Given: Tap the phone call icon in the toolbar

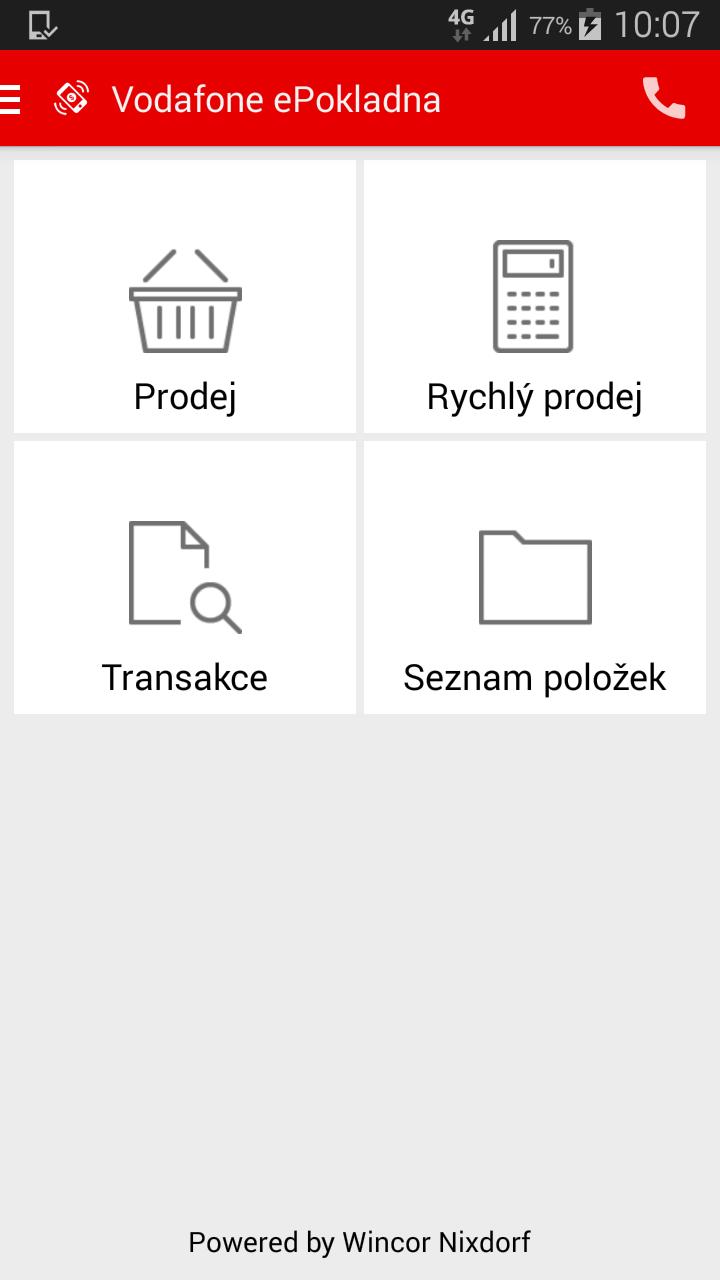Looking at the screenshot, I should [x=663, y=99].
